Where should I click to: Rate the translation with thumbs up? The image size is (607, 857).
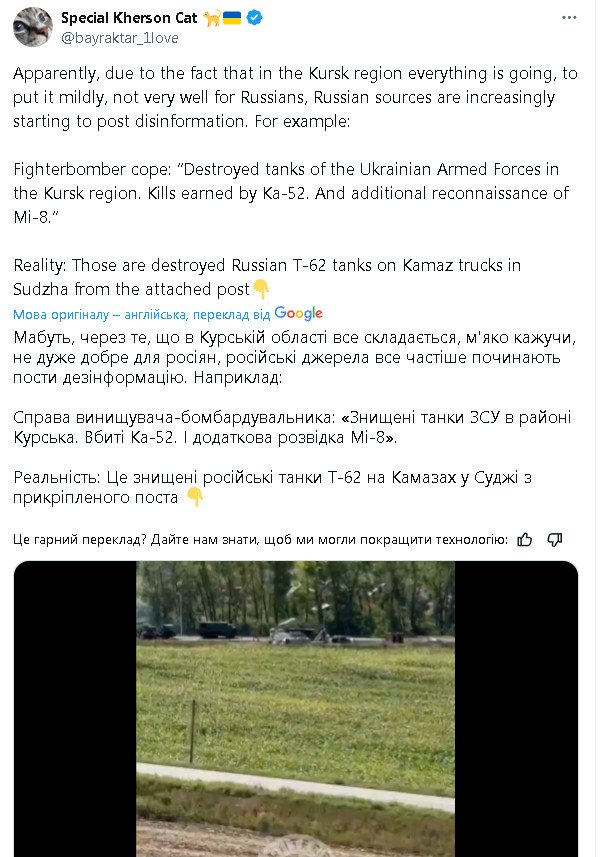click(x=526, y=540)
